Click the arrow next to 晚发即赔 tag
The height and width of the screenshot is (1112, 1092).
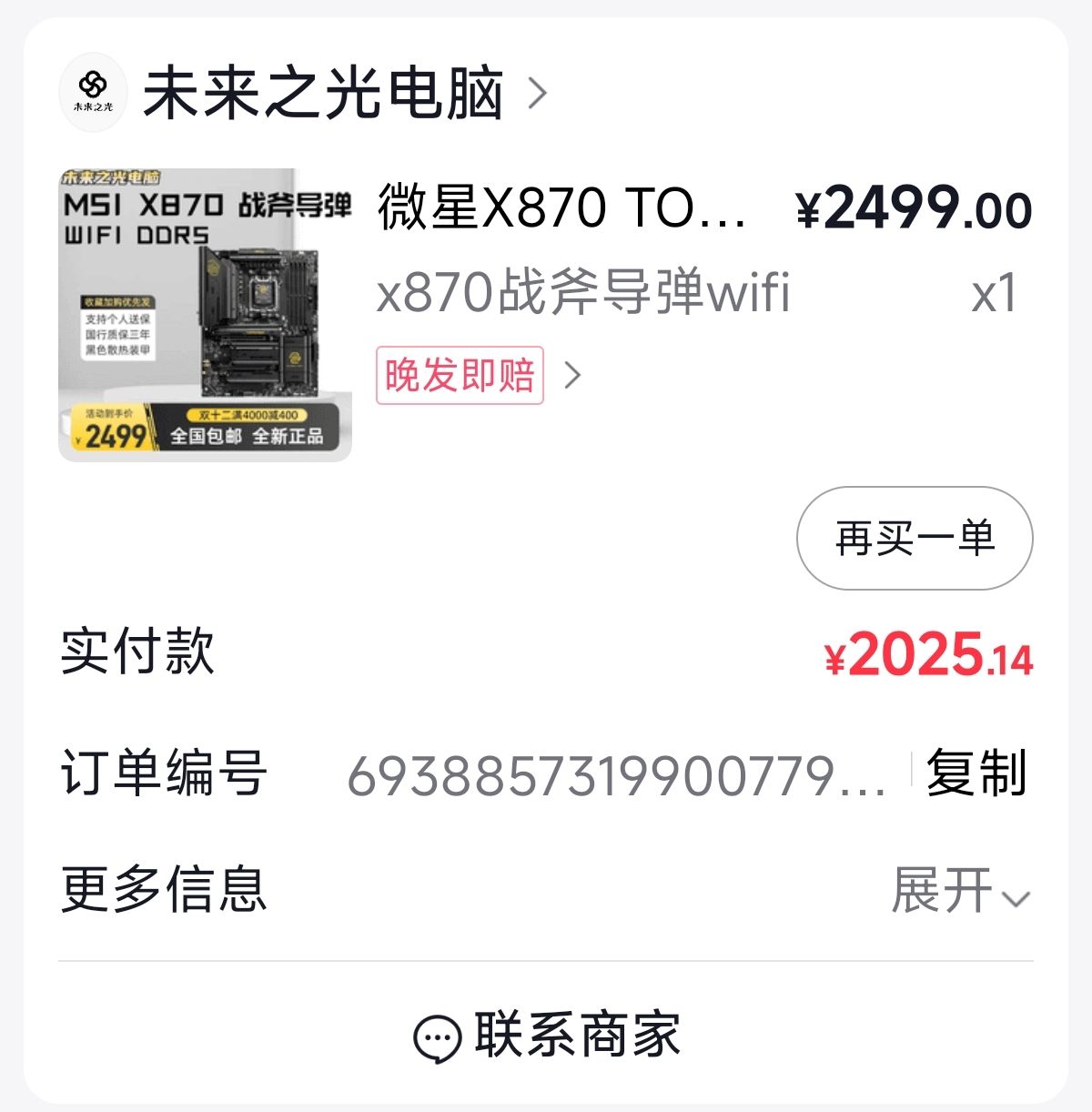click(574, 376)
